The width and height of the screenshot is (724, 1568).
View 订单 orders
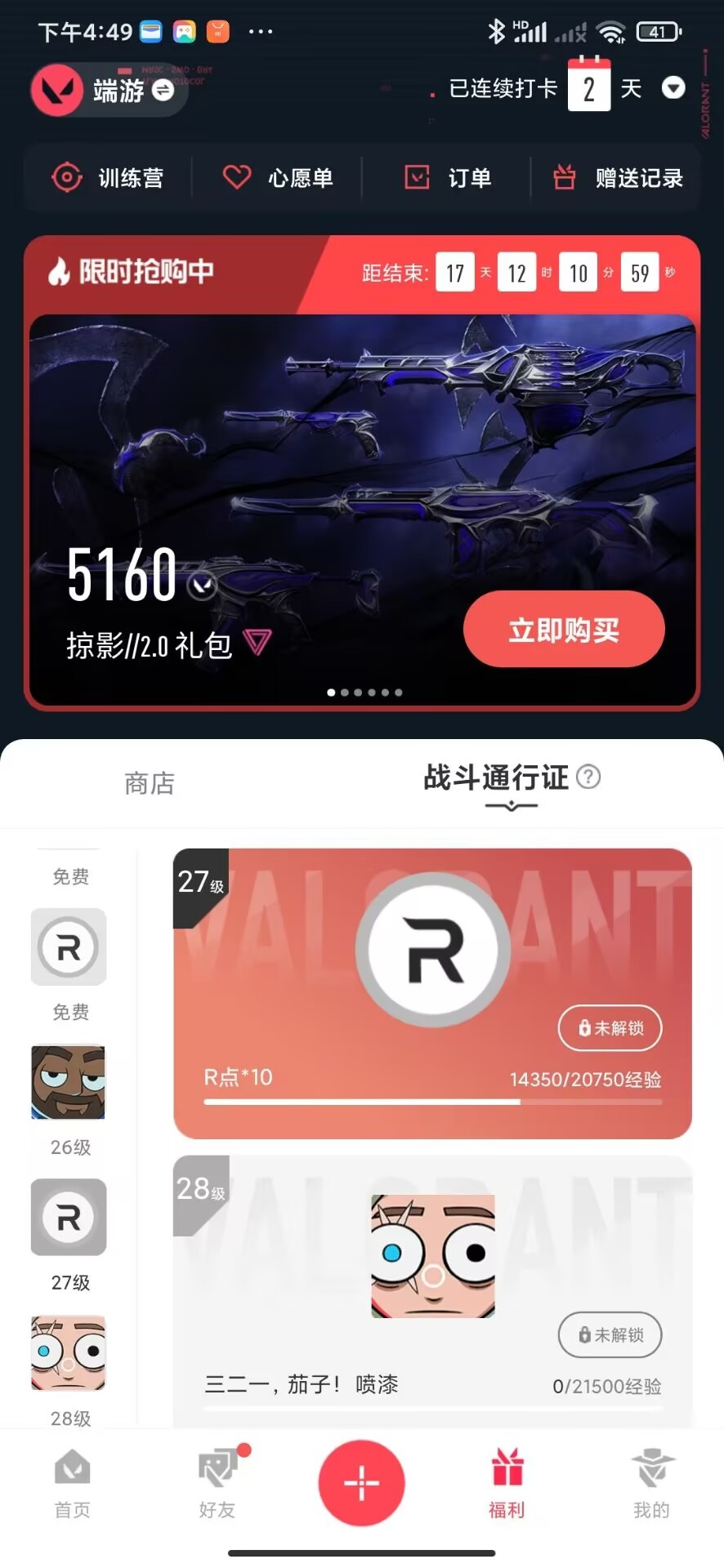(x=448, y=177)
